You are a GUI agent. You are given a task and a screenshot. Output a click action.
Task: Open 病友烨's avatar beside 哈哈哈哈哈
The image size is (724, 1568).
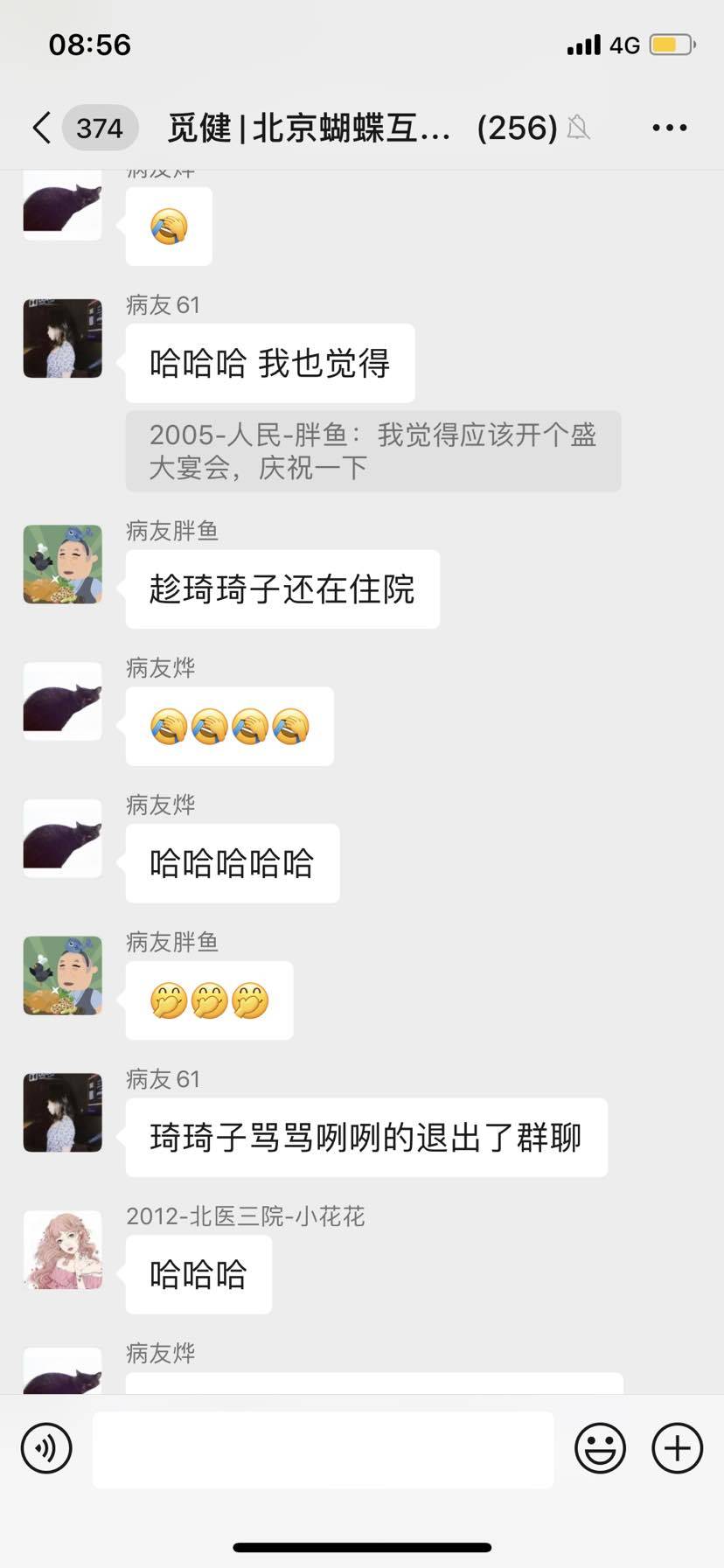(x=62, y=838)
